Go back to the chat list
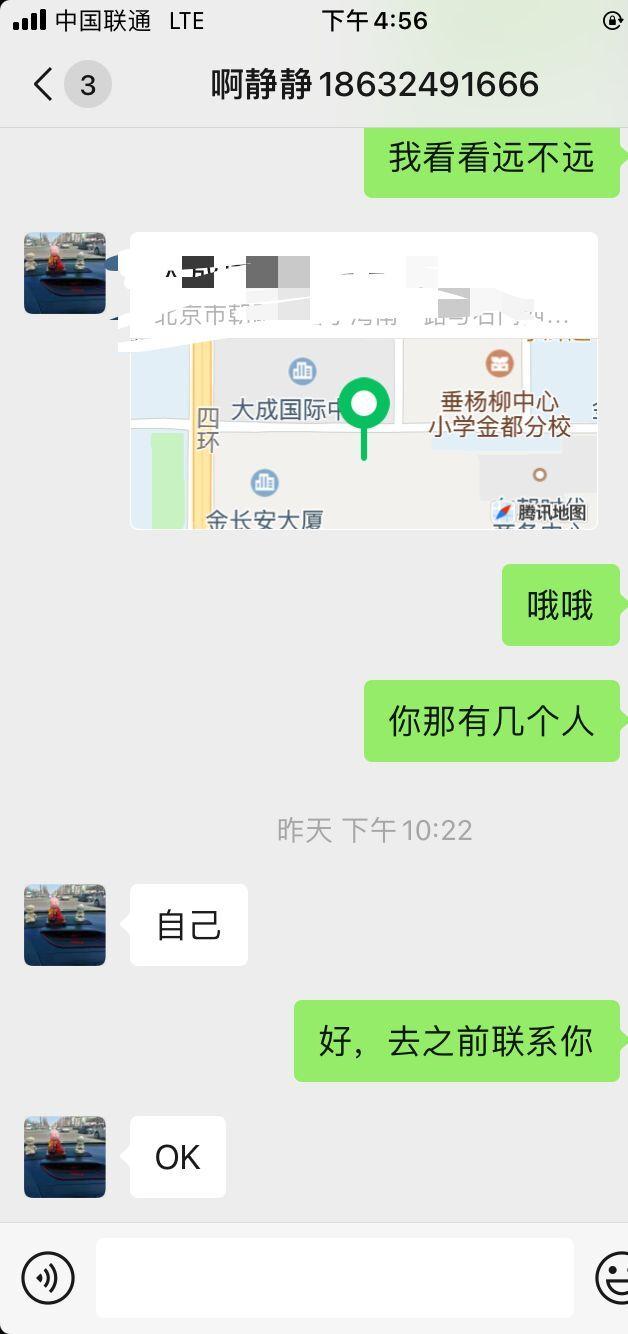This screenshot has width=628, height=1334. [43, 85]
